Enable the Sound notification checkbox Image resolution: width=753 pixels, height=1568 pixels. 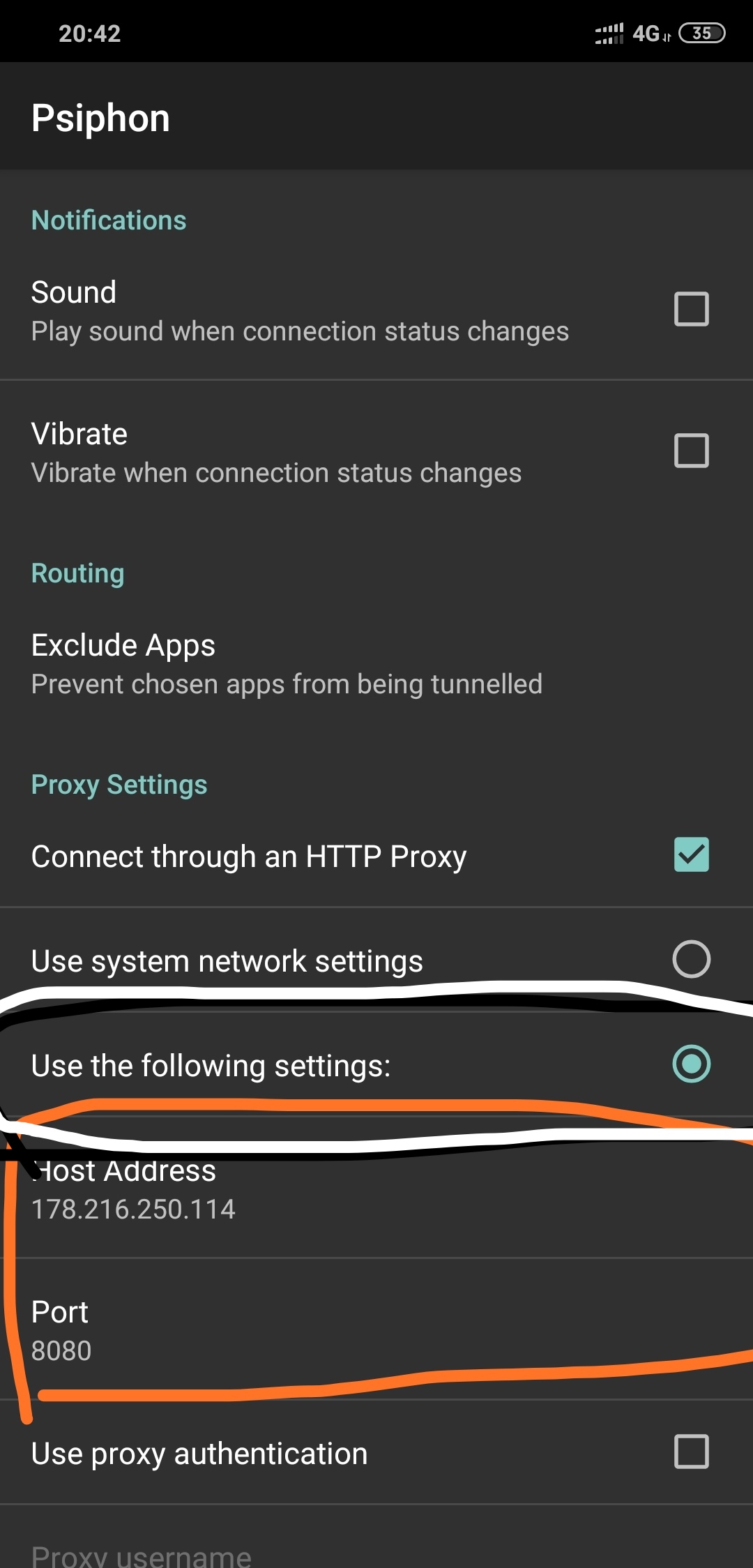[691, 309]
